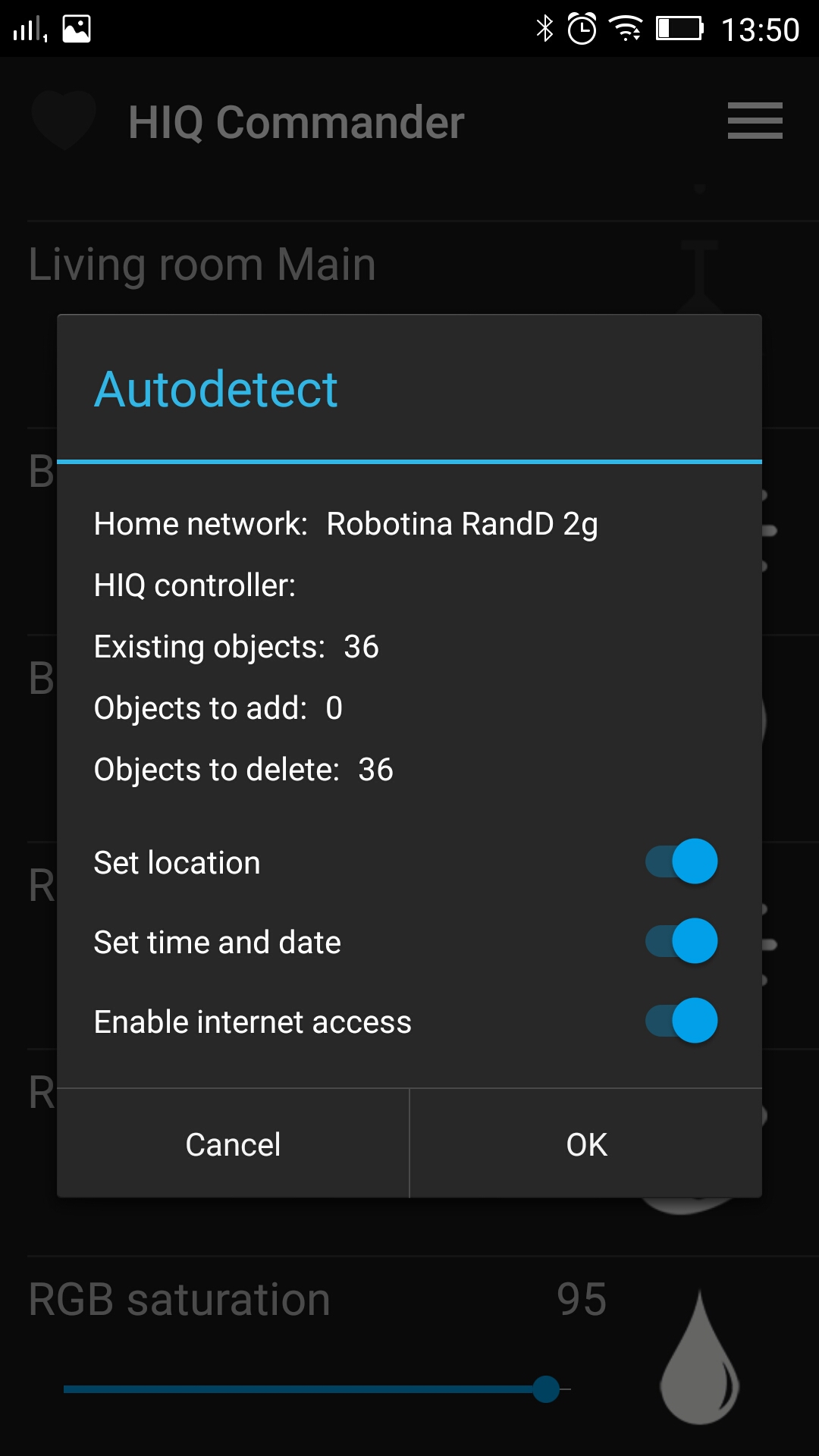Disable the Enable internet access switch
Image resolution: width=819 pixels, height=1456 pixels.
point(681,1021)
